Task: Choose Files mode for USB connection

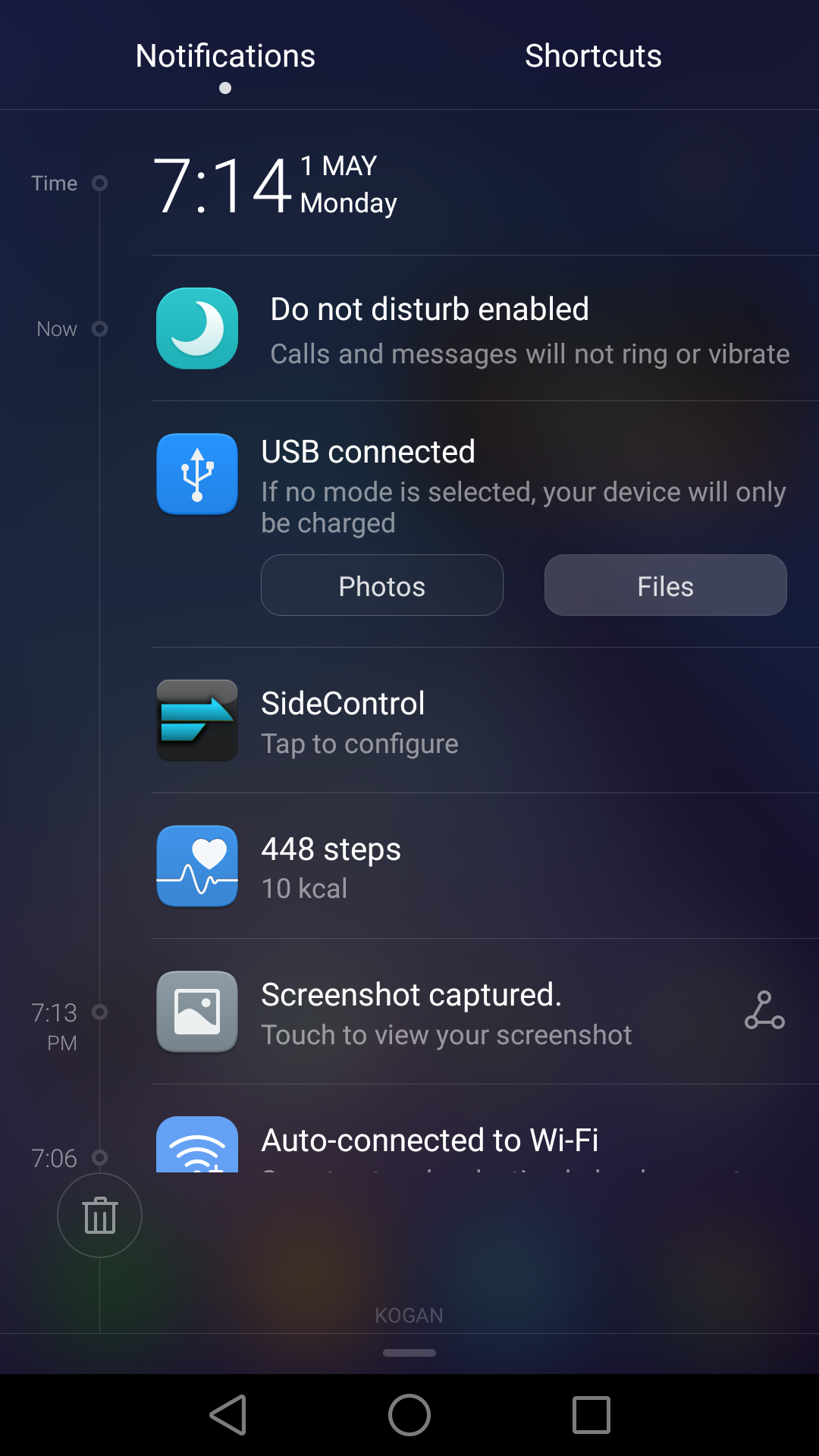Action: click(666, 585)
